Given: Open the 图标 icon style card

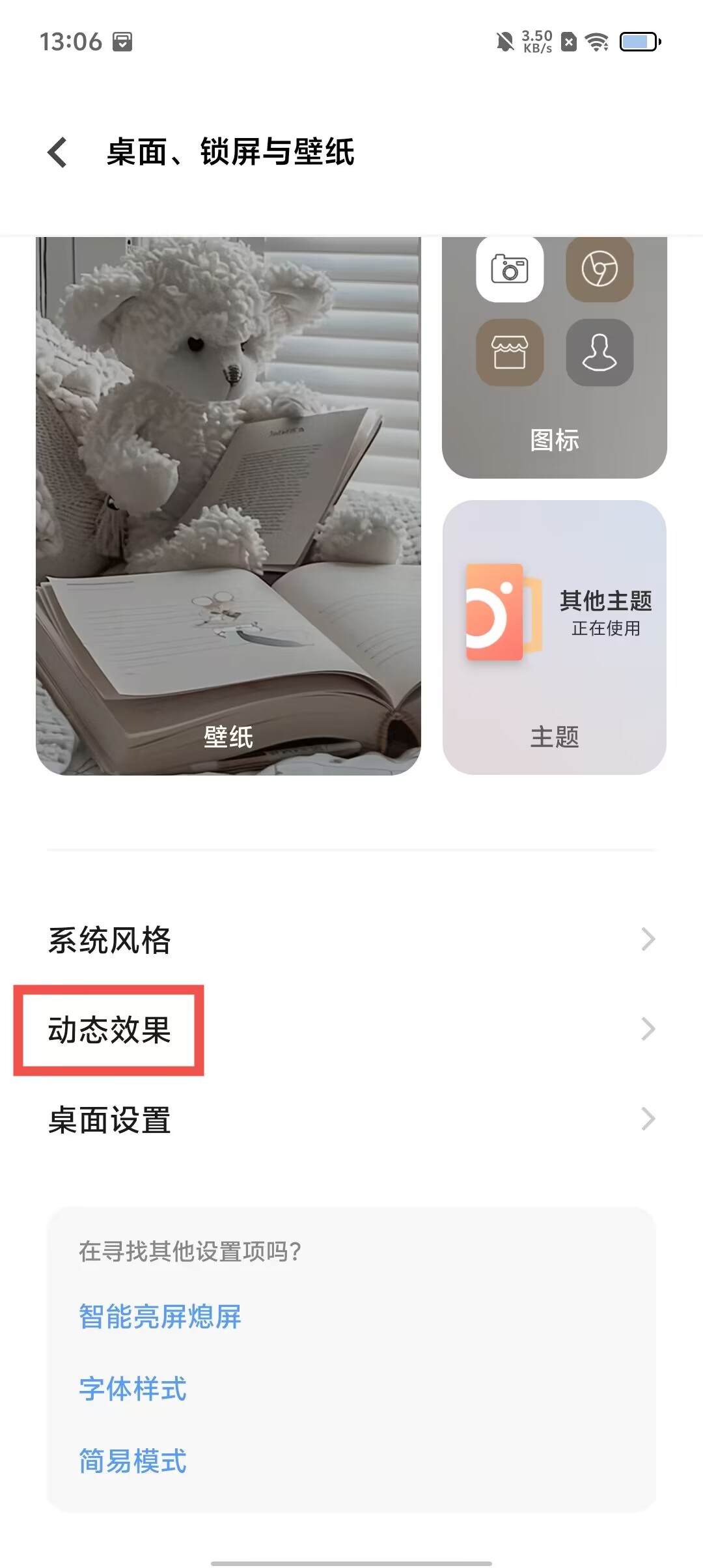Looking at the screenshot, I should click(554, 358).
